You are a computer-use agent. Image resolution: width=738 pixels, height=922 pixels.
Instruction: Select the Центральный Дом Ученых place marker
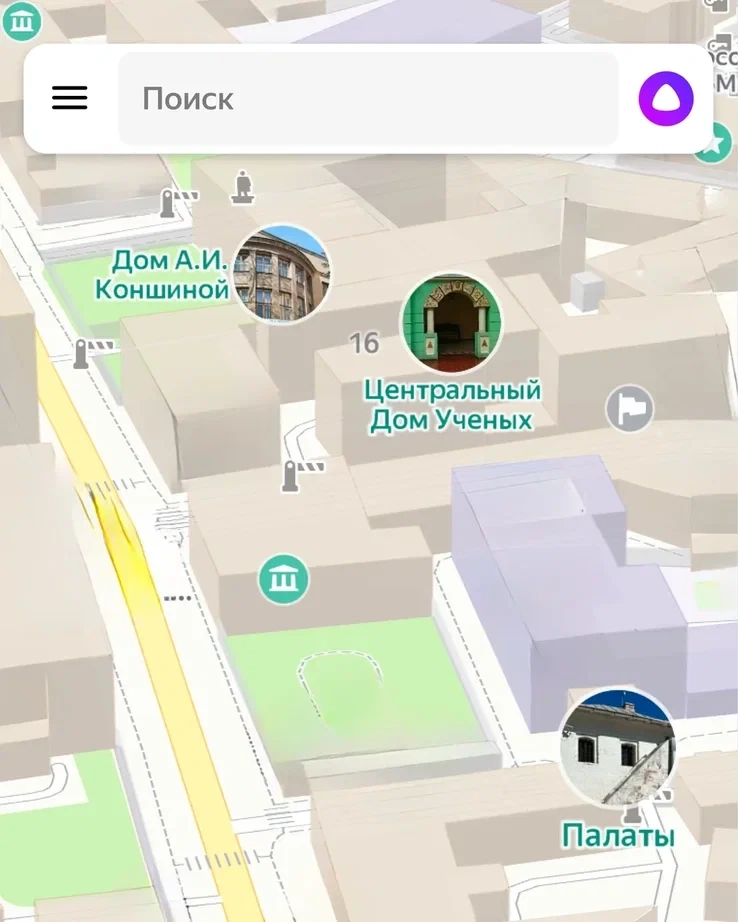pyautogui.click(x=452, y=324)
